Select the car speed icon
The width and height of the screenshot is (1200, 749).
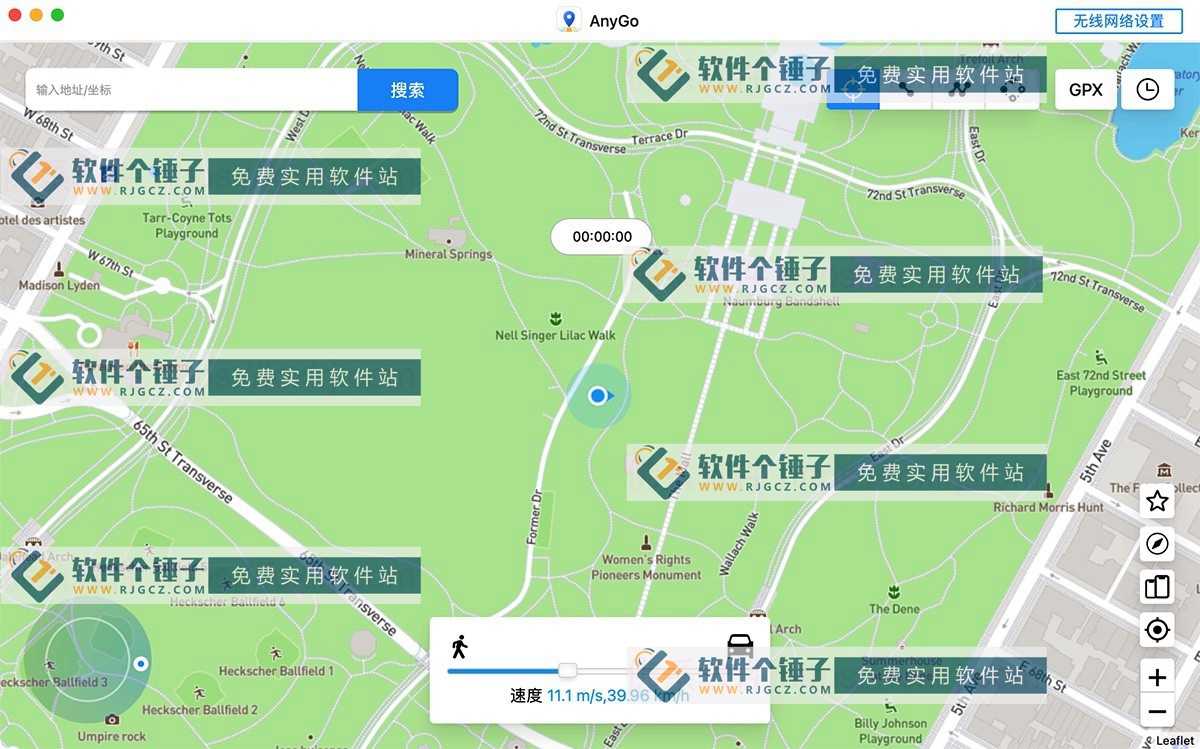pos(740,644)
